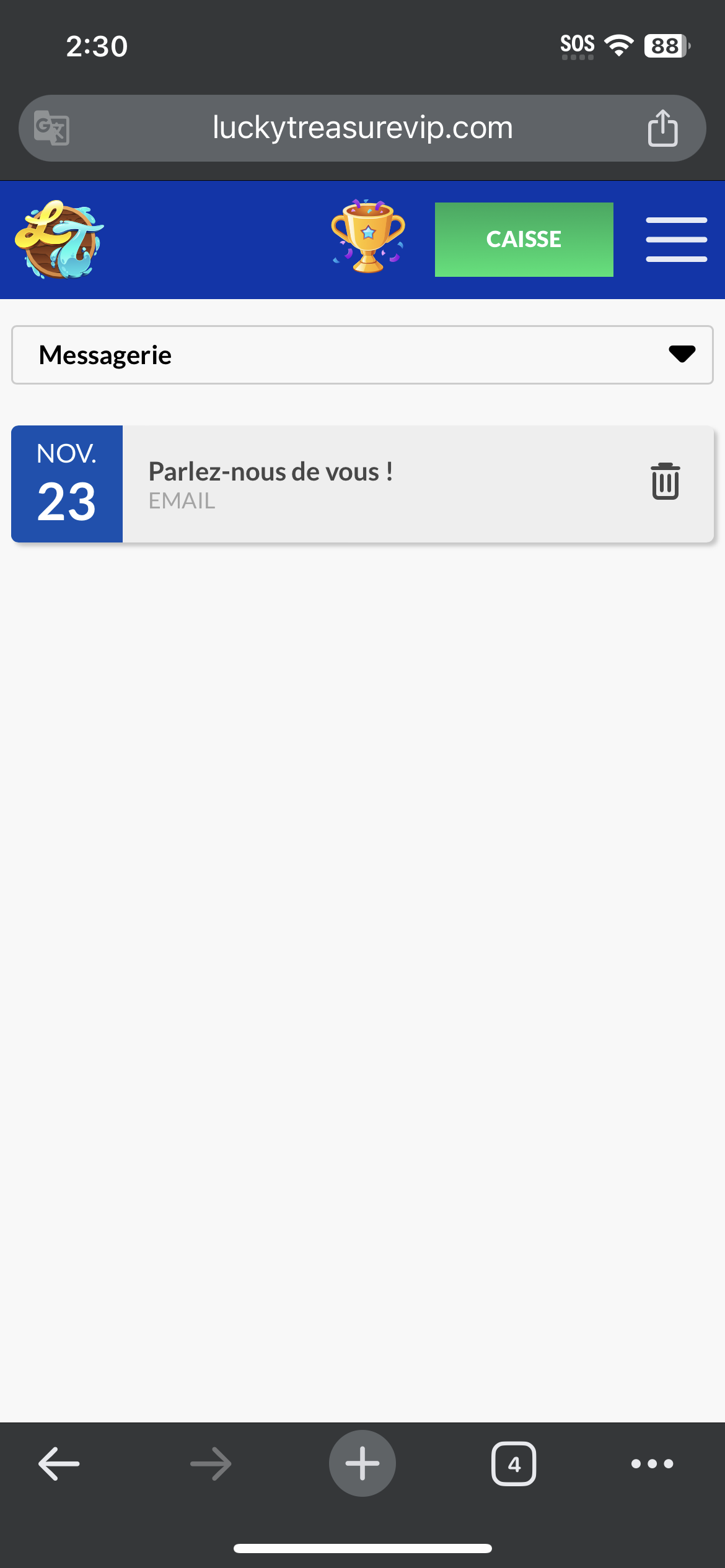Share this page
The height and width of the screenshot is (1568, 725).
[662, 128]
